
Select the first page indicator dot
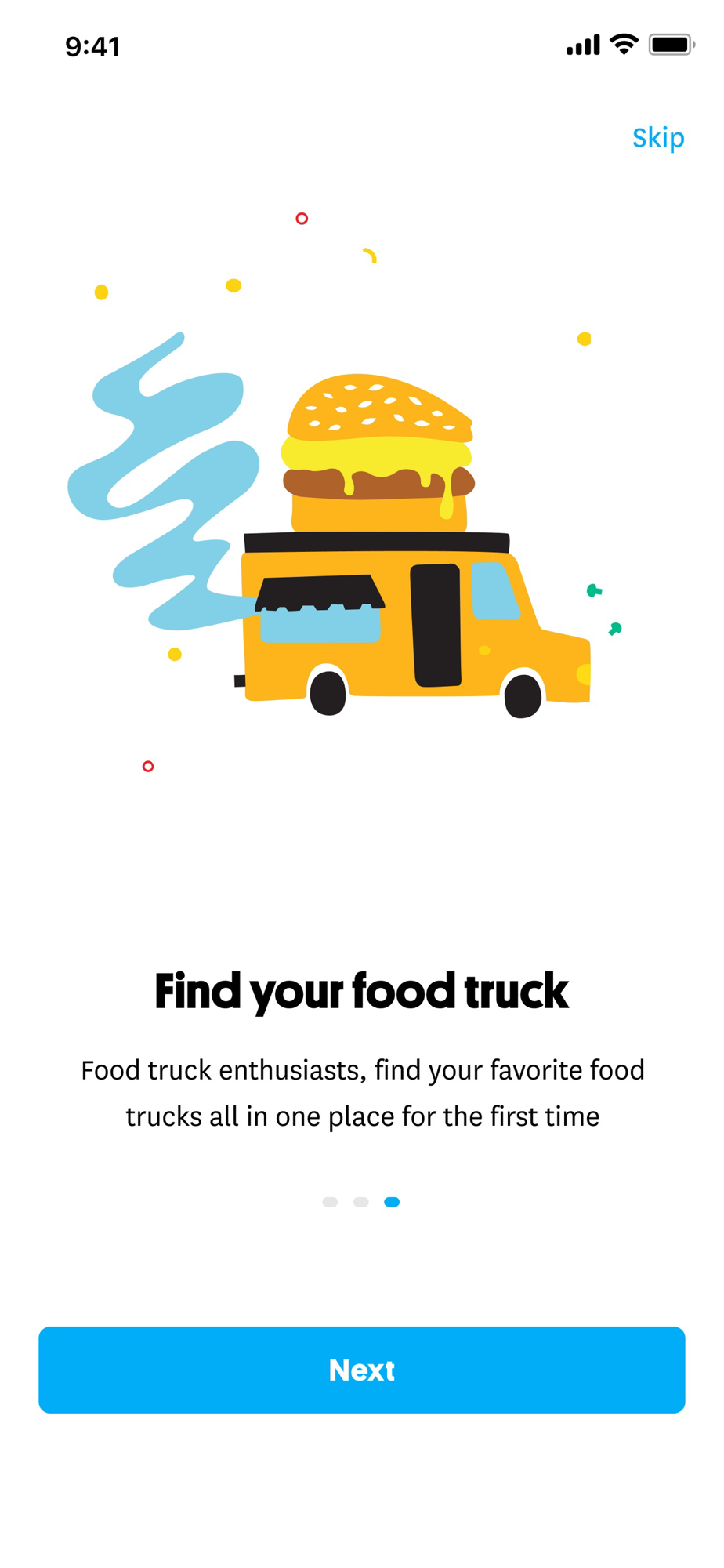pyautogui.click(x=330, y=1202)
